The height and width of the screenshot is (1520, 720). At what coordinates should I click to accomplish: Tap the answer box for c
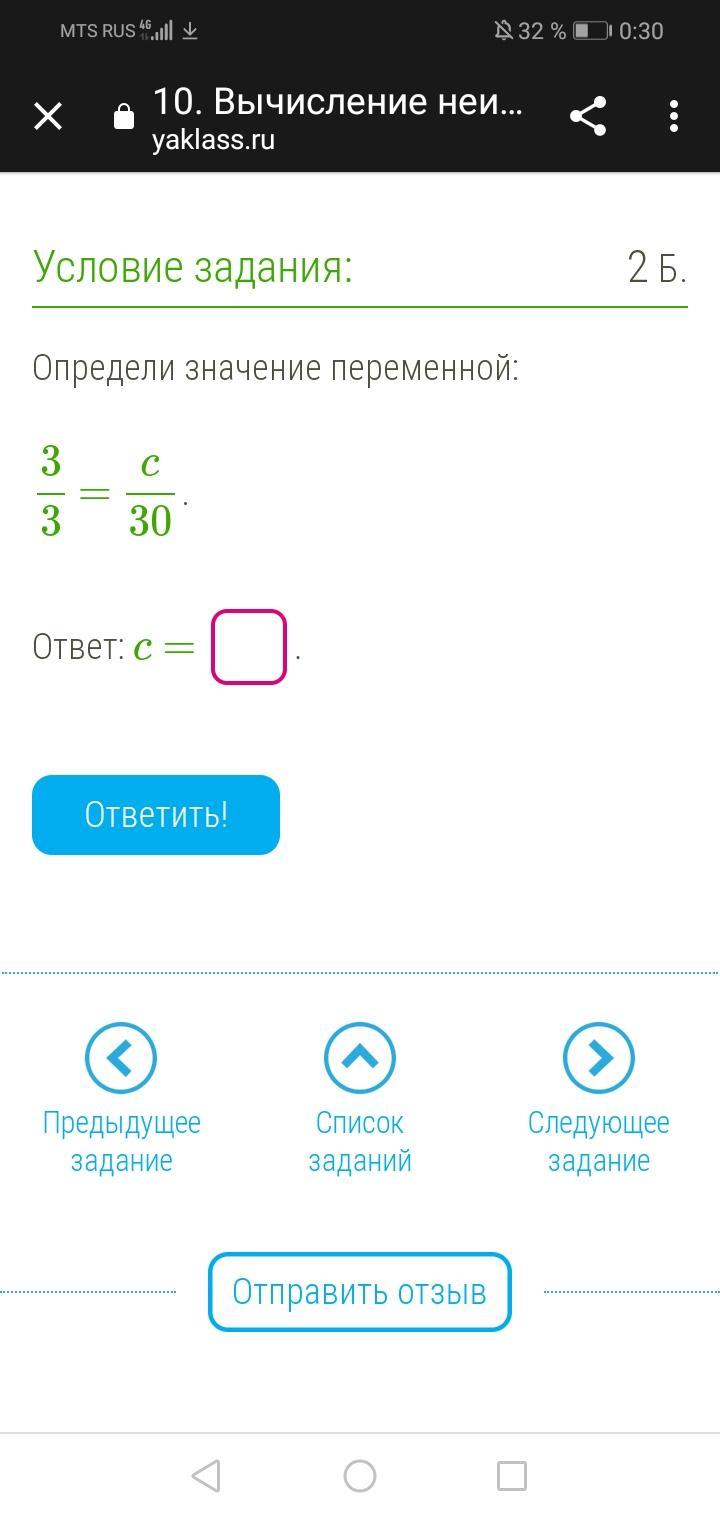click(x=249, y=647)
